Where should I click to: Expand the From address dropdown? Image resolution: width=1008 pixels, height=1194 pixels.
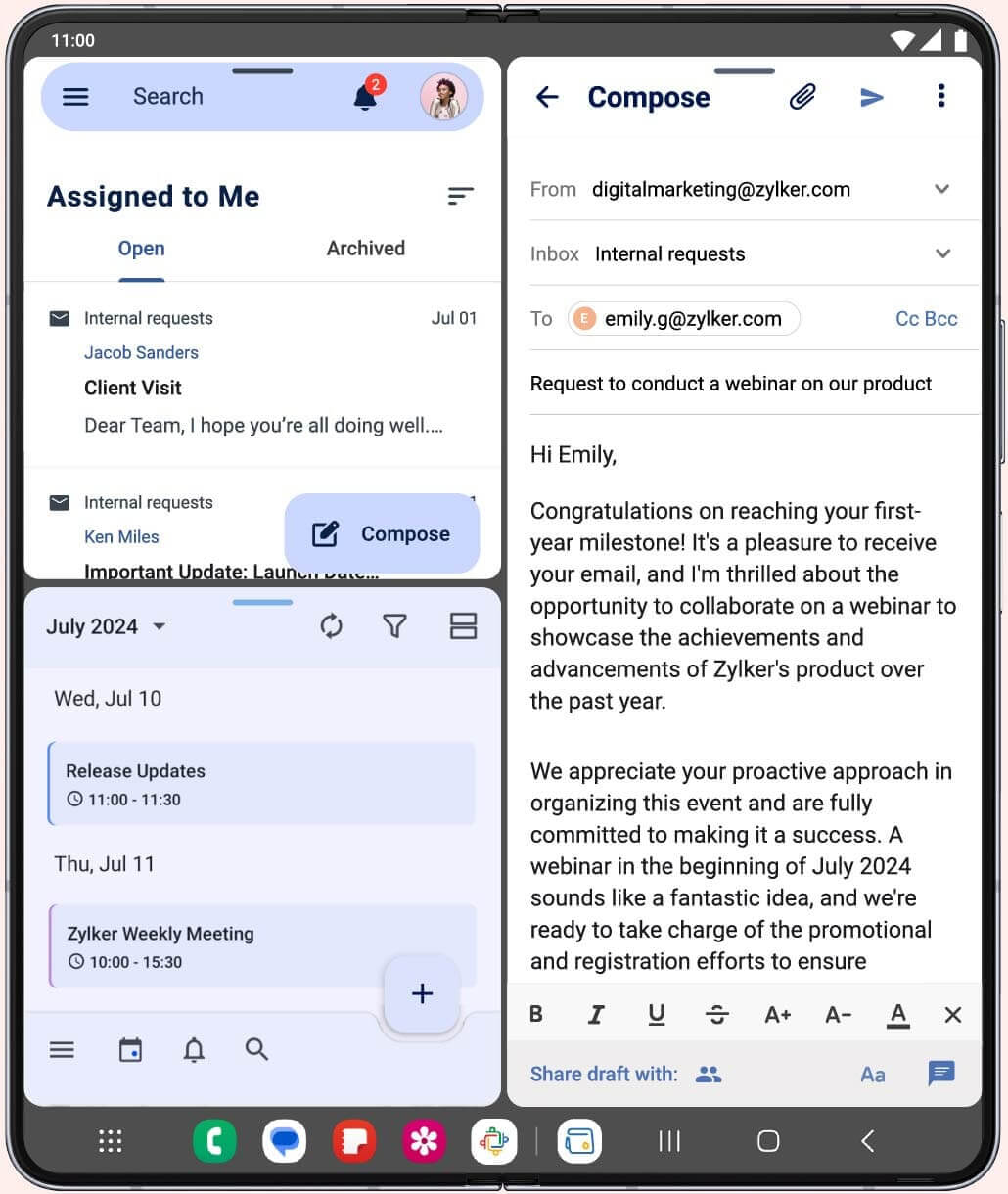coord(941,189)
